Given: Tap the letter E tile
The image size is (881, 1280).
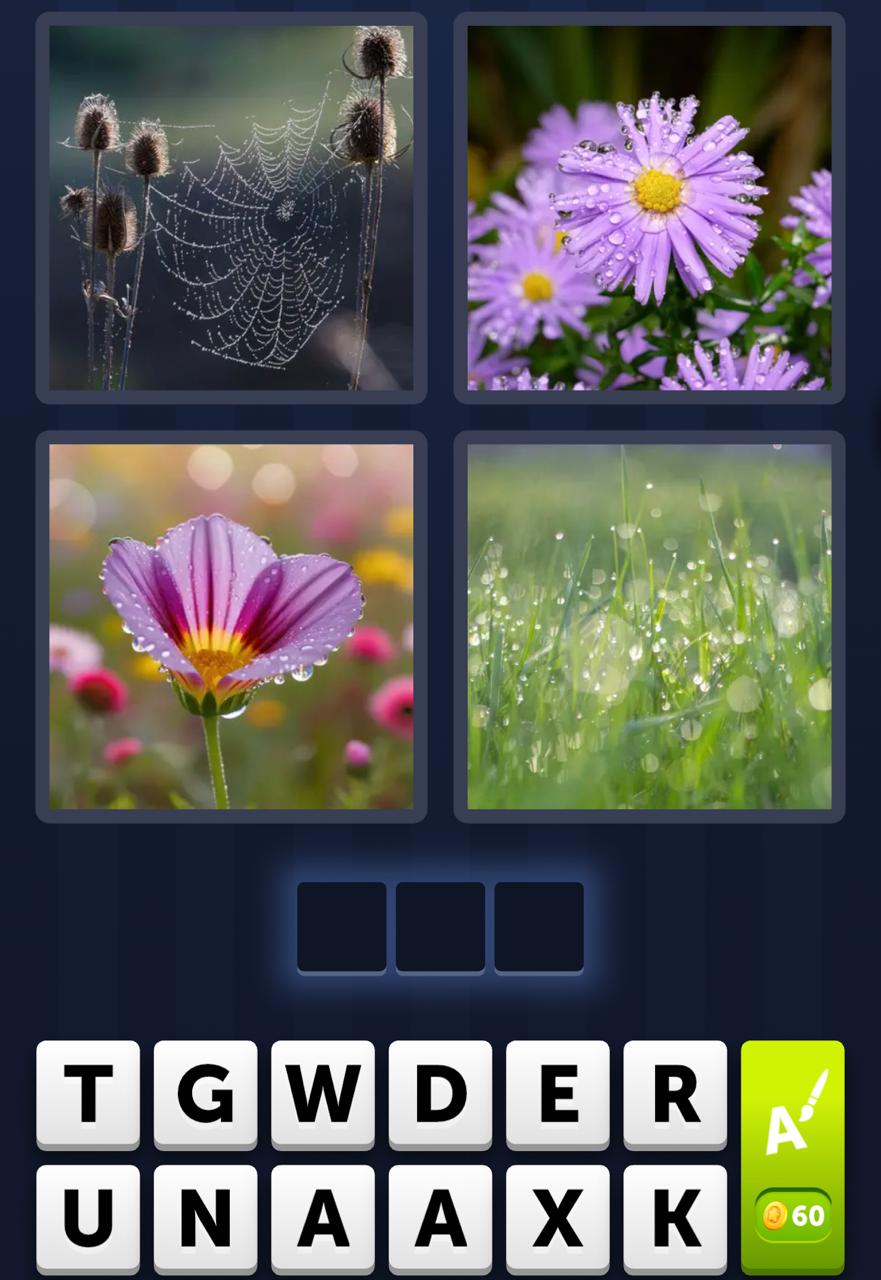Looking at the screenshot, I should pyautogui.click(x=557, y=1096).
